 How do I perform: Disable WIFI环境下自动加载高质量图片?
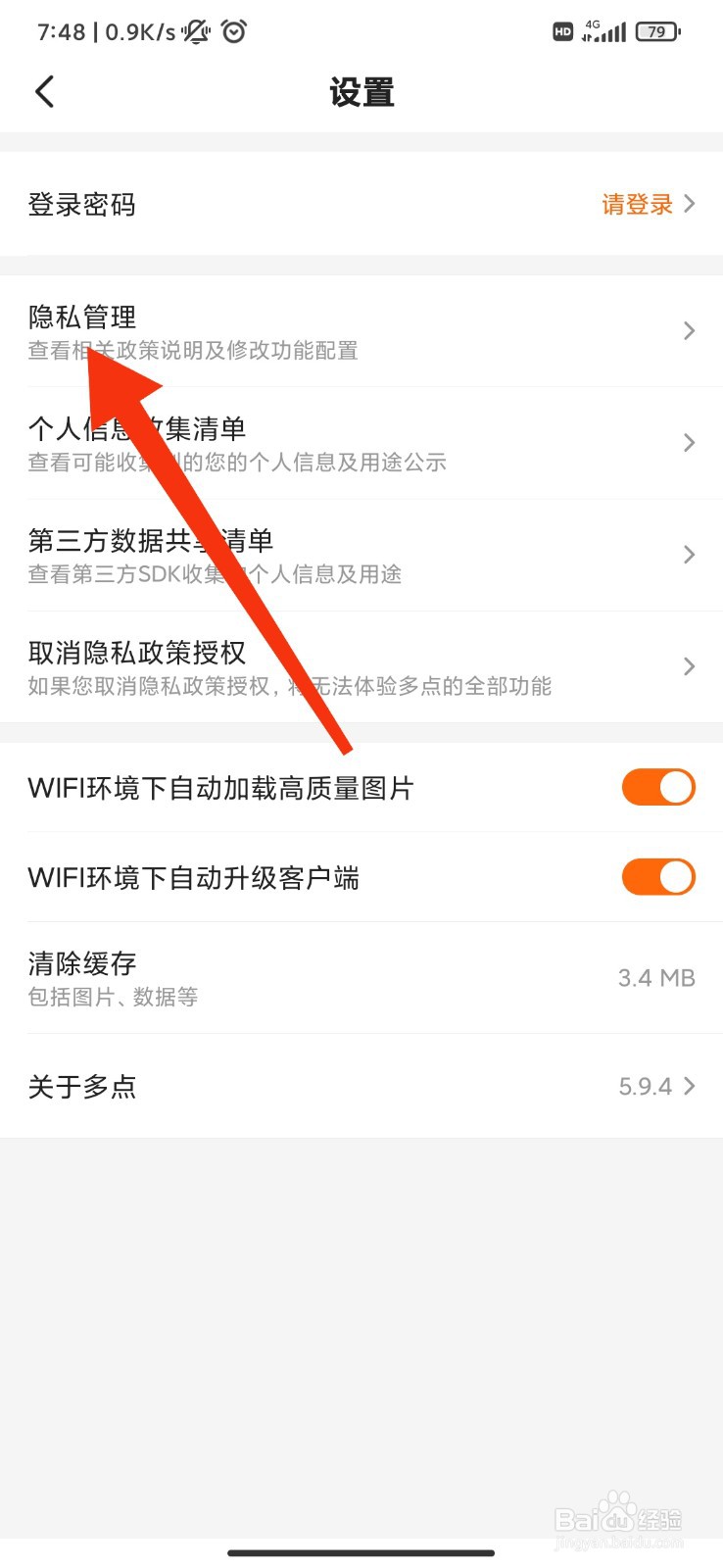point(657,787)
